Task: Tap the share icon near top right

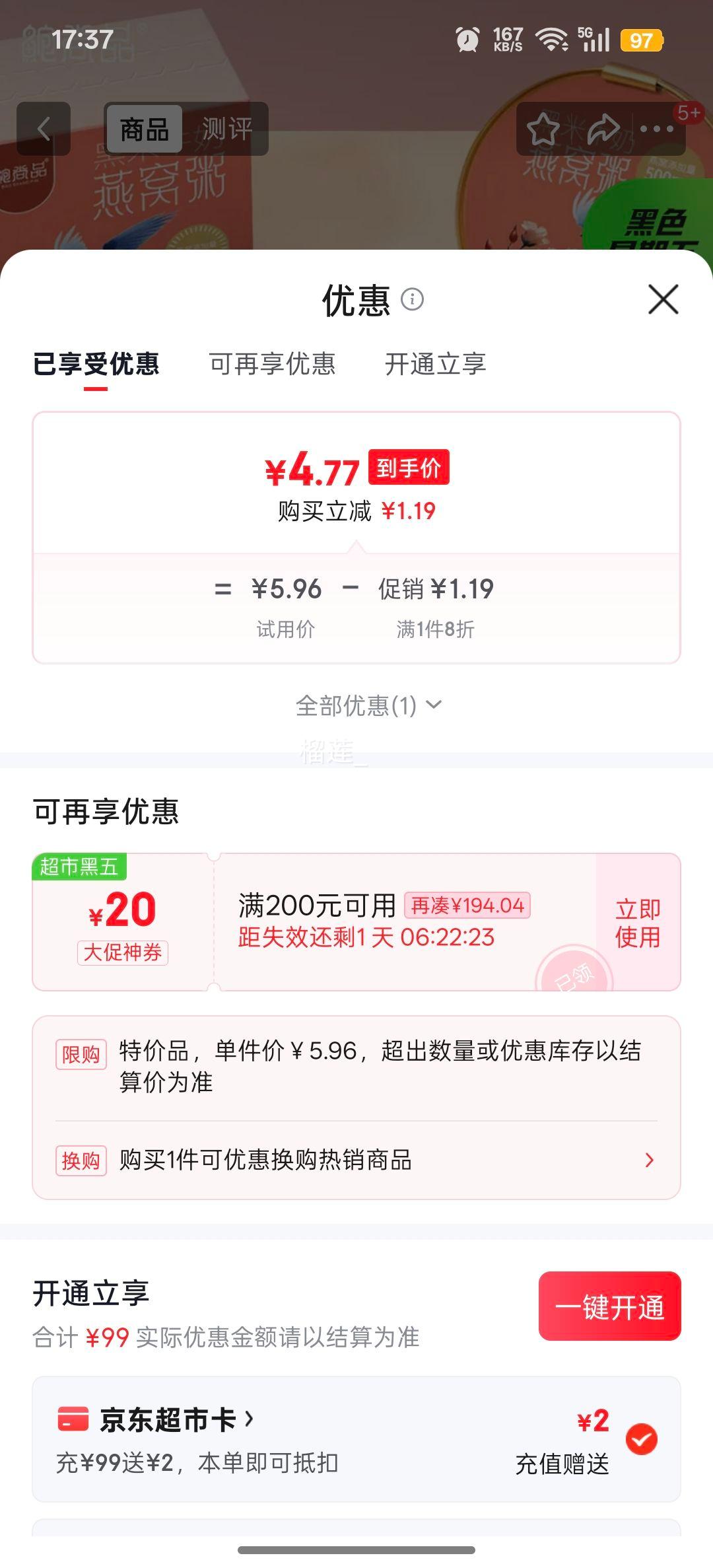Action: click(603, 129)
